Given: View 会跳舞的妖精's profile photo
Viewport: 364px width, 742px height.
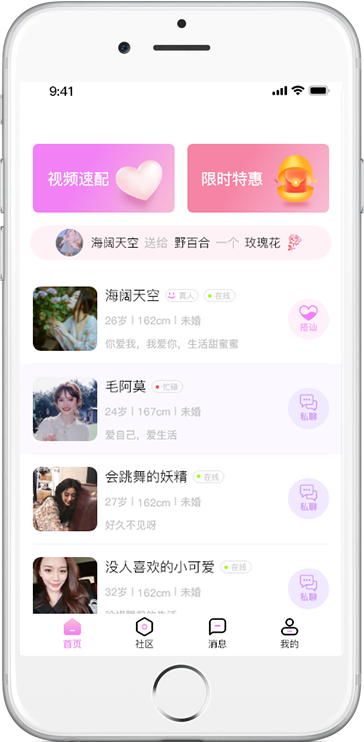Looking at the screenshot, I should pyautogui.click(x=65, y=499).
